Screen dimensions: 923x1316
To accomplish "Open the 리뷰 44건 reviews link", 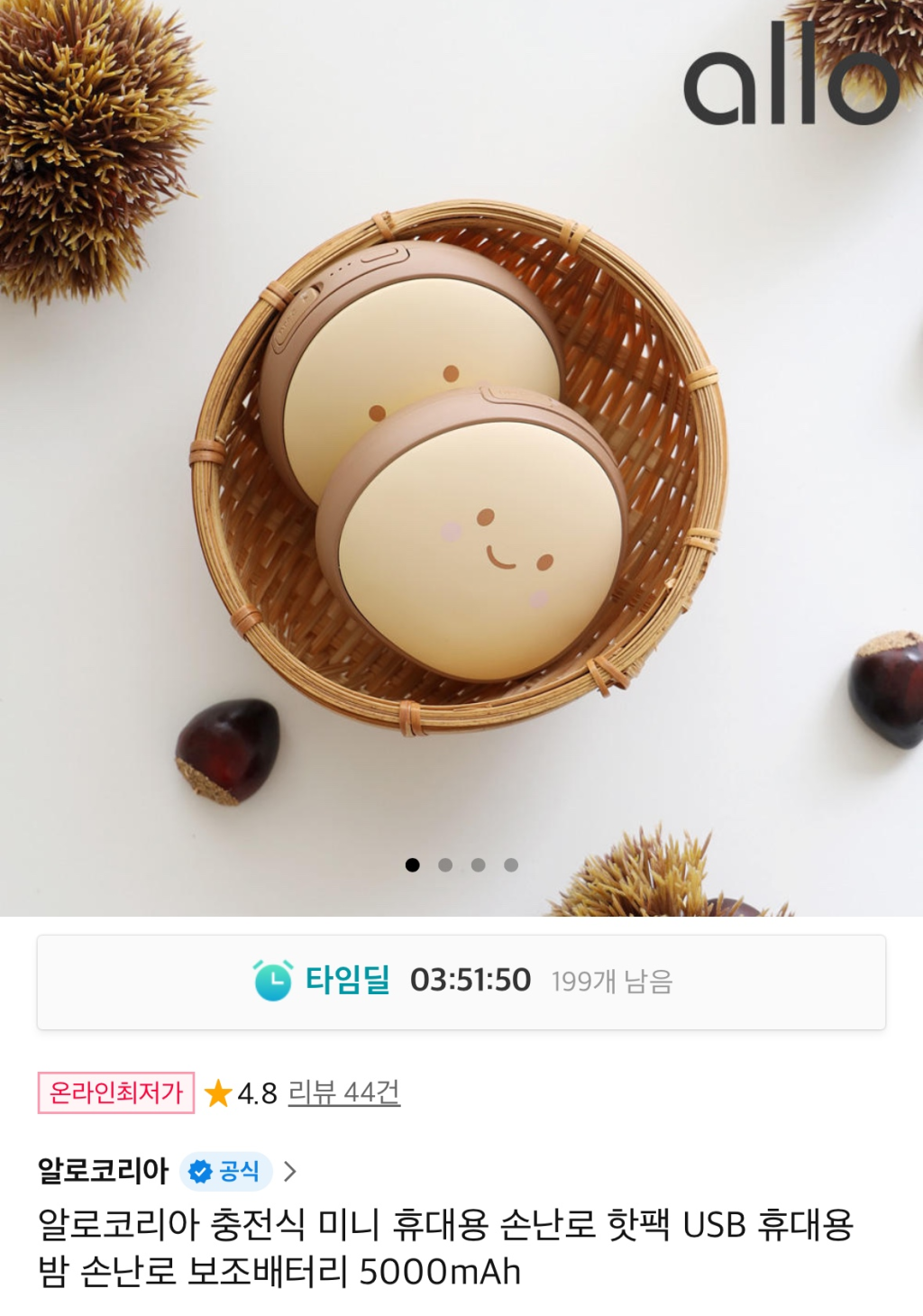I will coord(343,1093).
